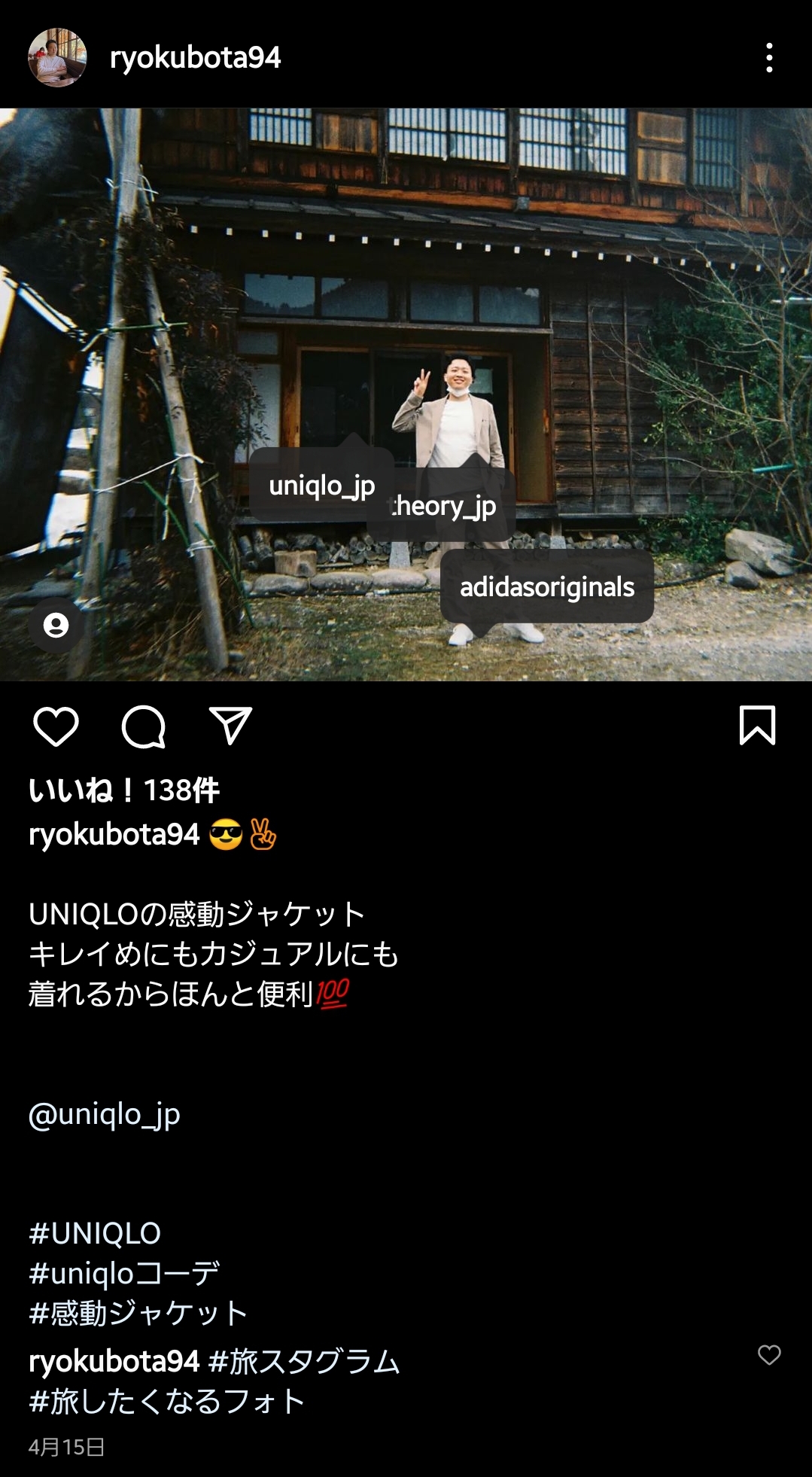Like this post with the heart
812x1477 pixels.
coord(56,726)
